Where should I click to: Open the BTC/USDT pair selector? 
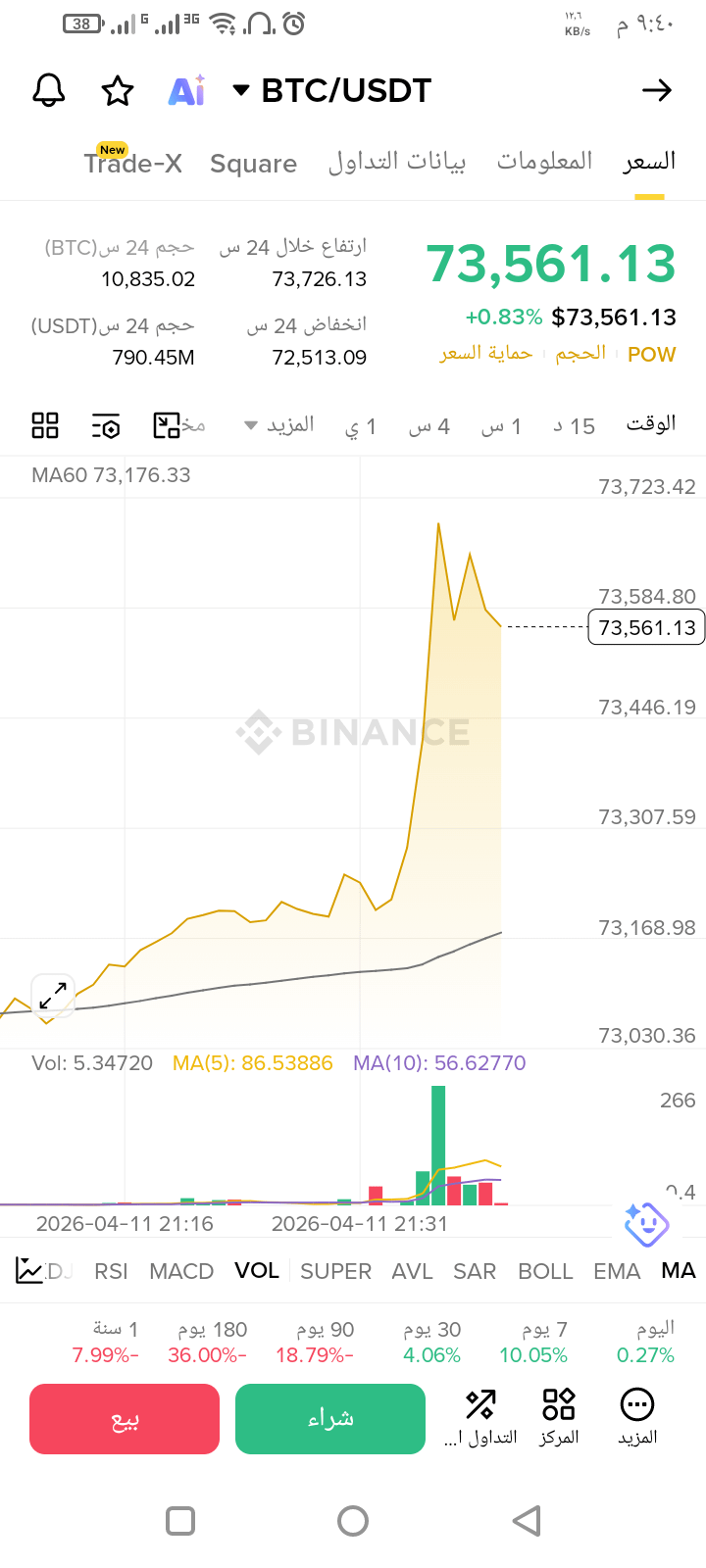pos(333,91)
